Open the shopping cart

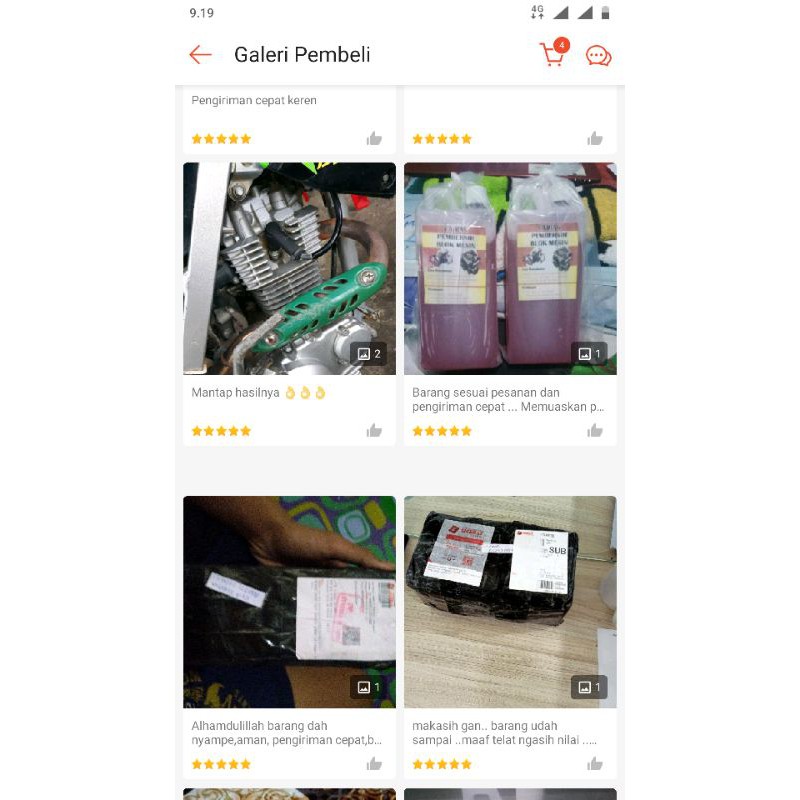click(552, 55)
